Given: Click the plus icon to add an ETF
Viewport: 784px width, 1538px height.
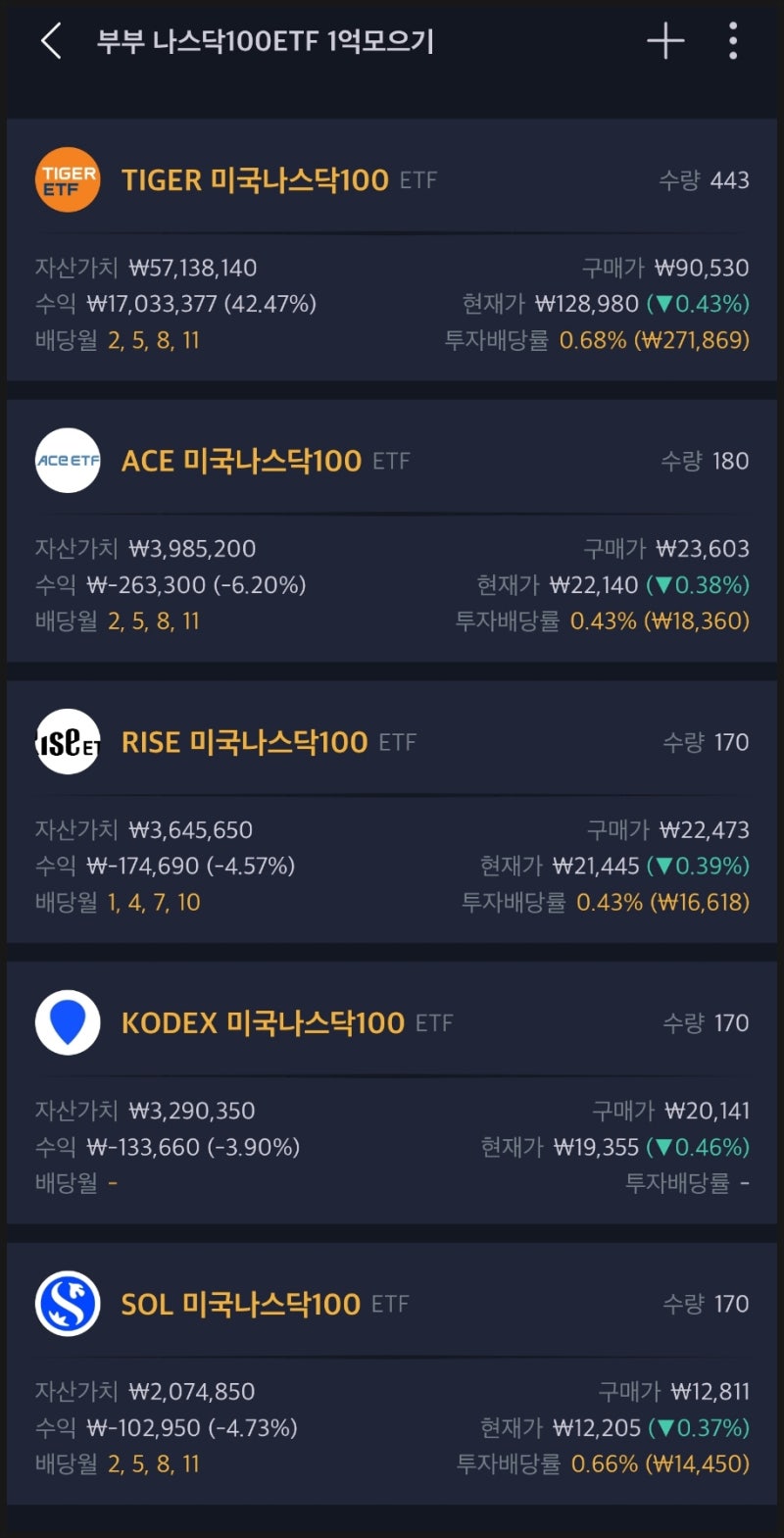Looking at the screenshot, I should [665, 41].
